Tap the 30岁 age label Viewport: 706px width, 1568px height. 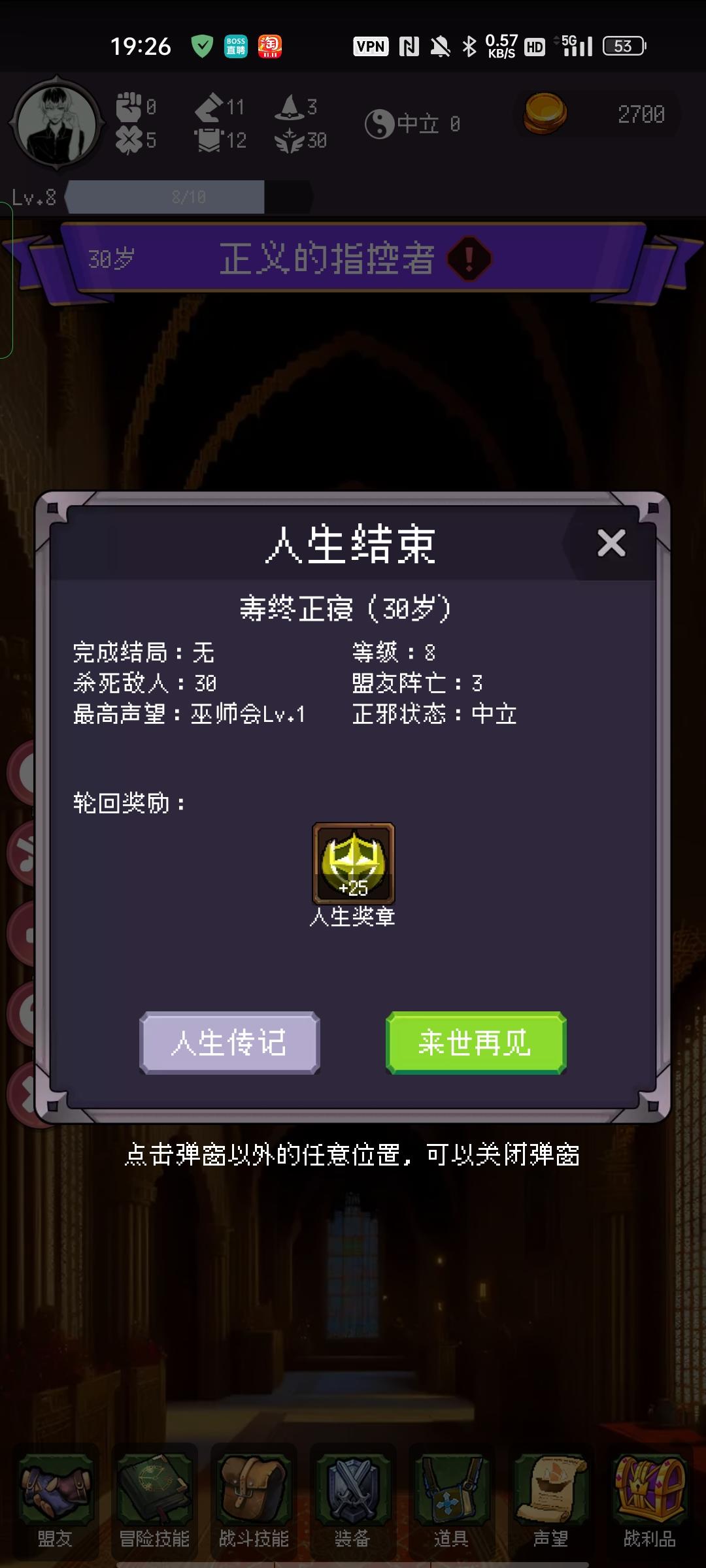click(111, 259)
